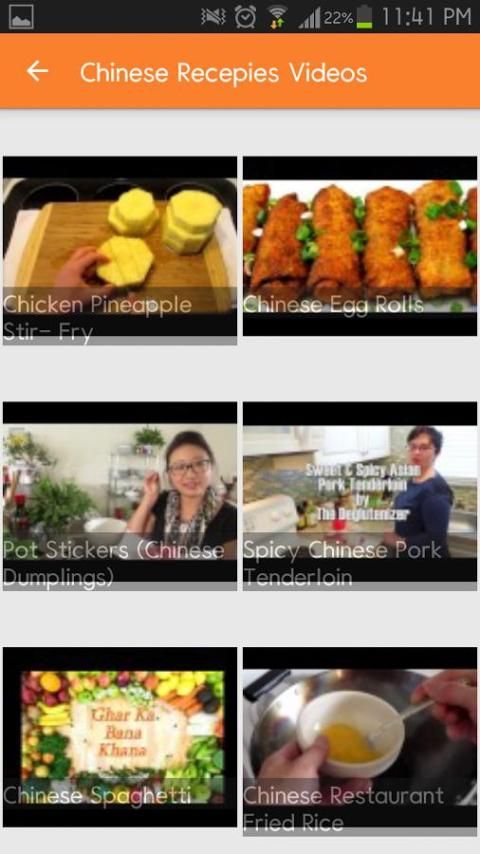The height and width of the screenshot is (854, 480).
Task: Open the Chicken Pineapple Stir-Fry video
Action: pos(120,251)
